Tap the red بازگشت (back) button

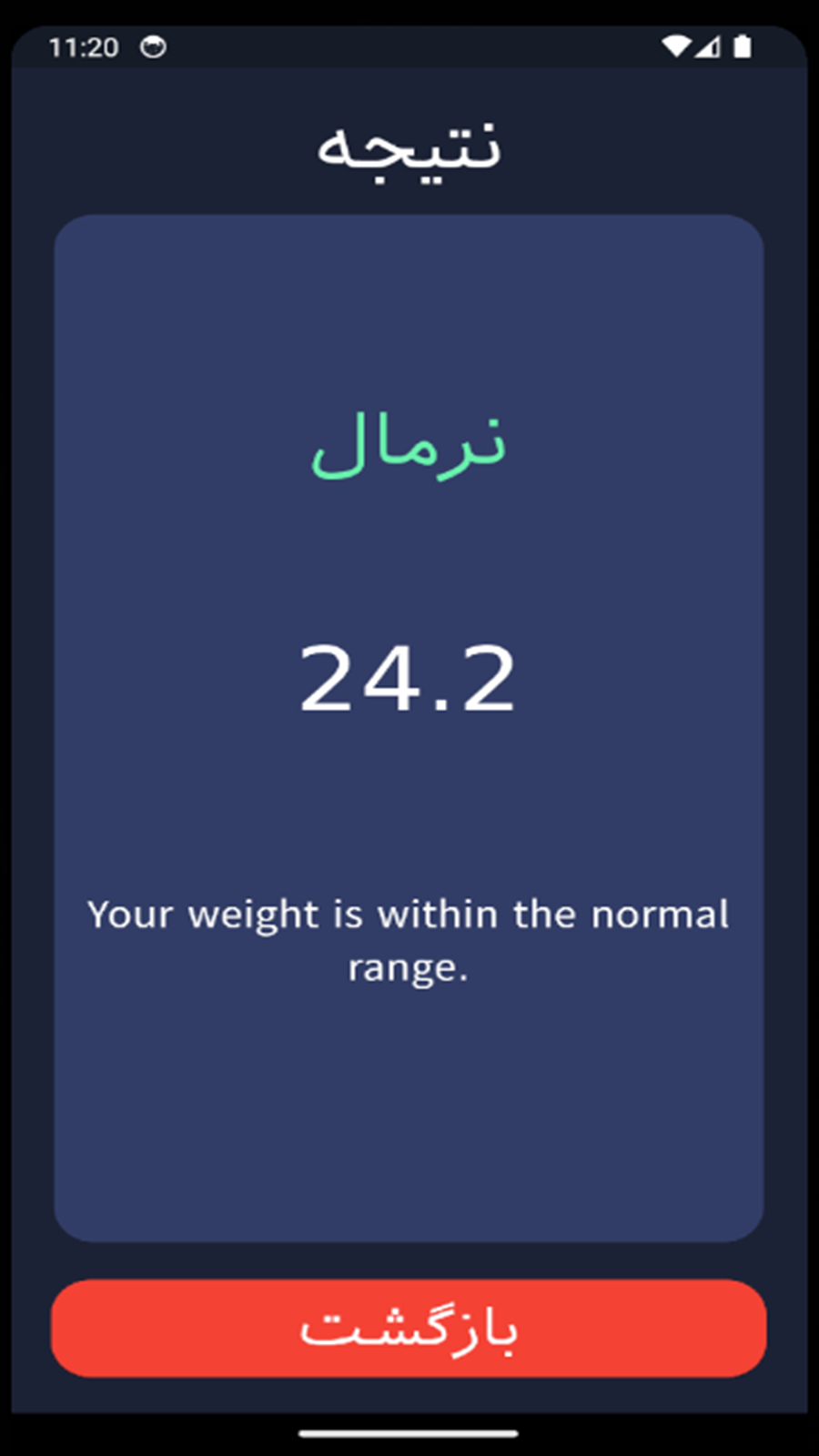click(409, 1328)
